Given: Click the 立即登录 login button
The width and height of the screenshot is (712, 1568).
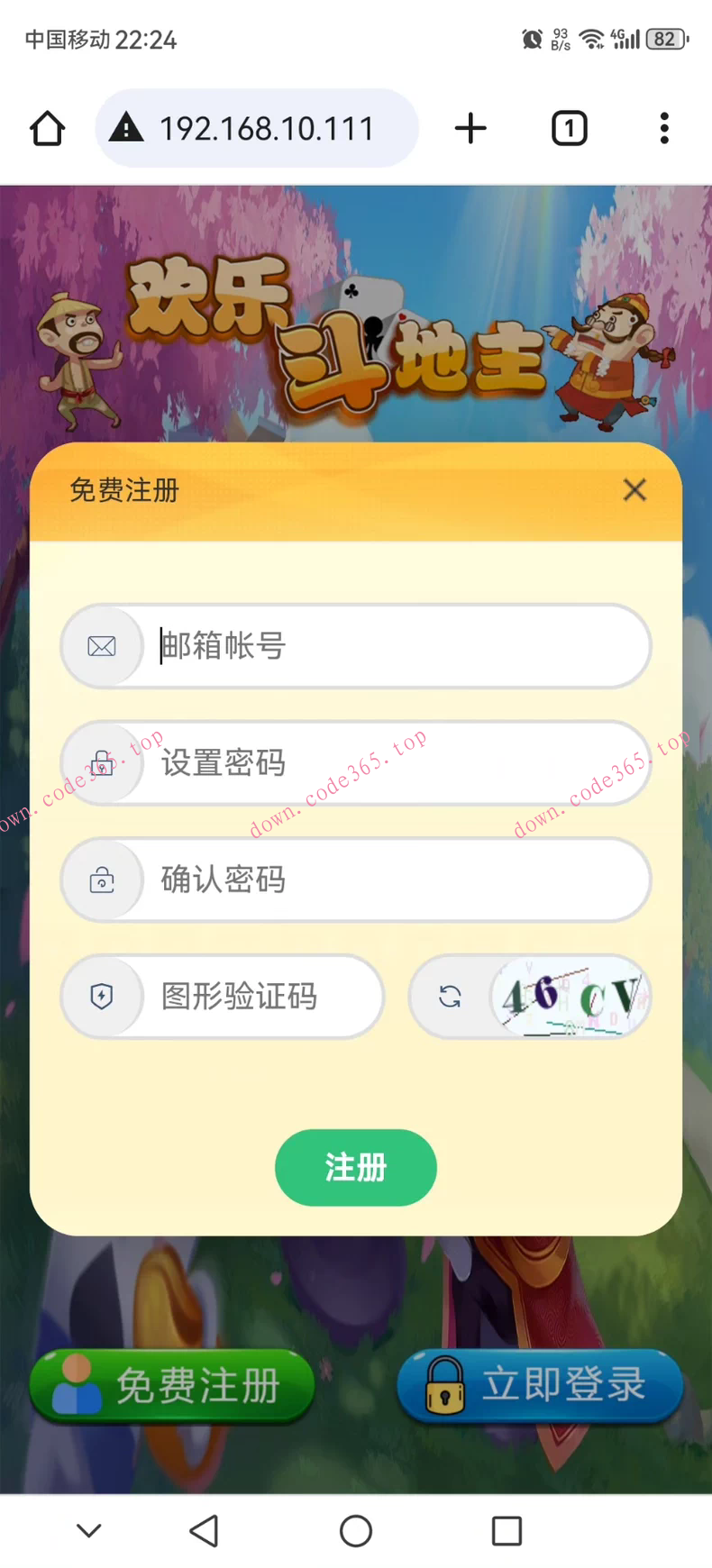Looking at the screenshot, I should (x=539, y=1388).
